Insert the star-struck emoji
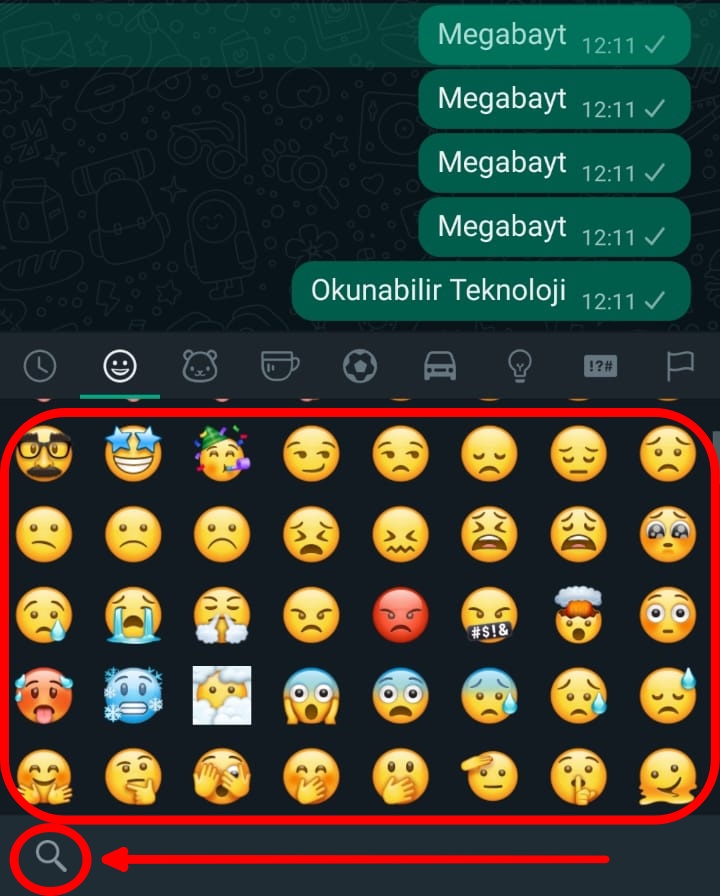The height and width of the screenshot is (896, 720). point(133,455)
